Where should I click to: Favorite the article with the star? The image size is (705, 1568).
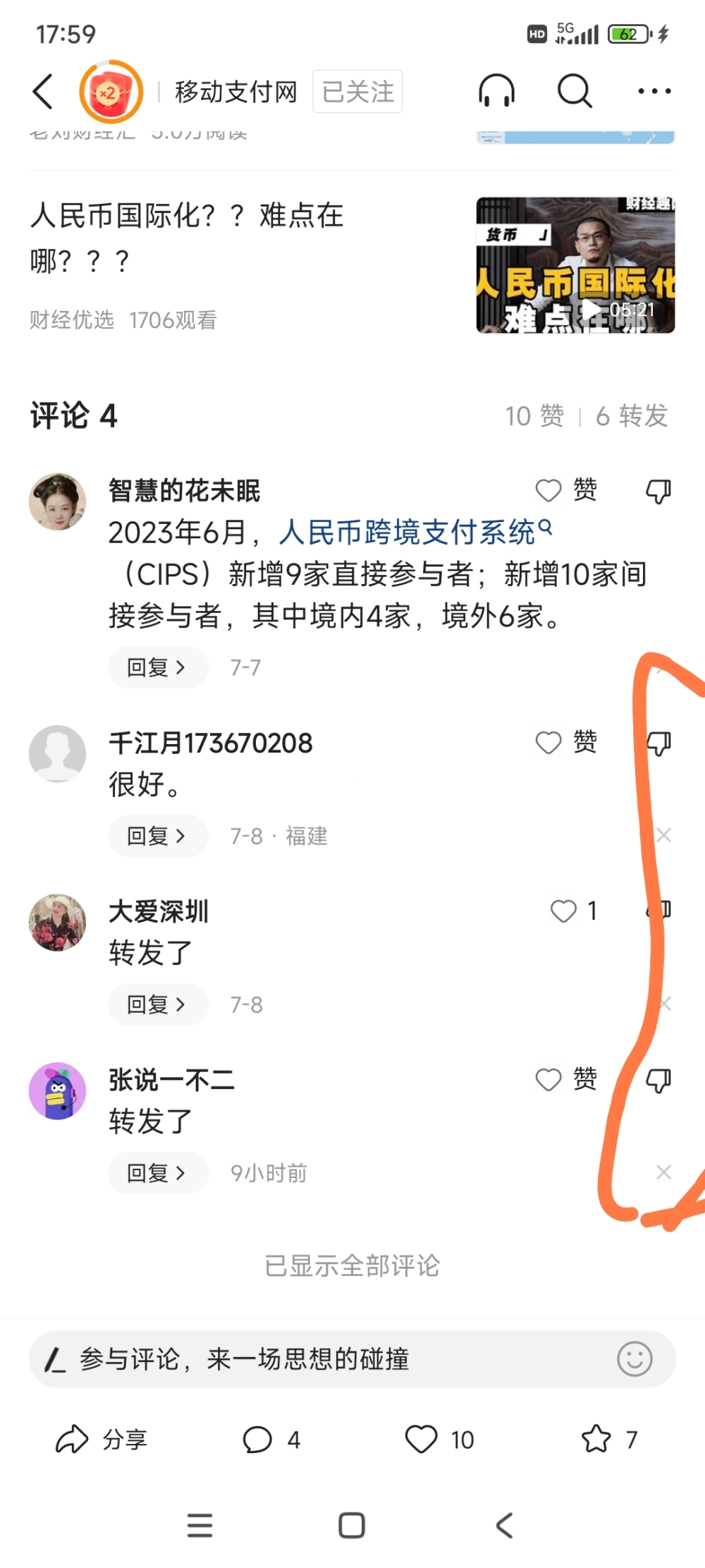pyautogui.click(x=596, y=1440)
